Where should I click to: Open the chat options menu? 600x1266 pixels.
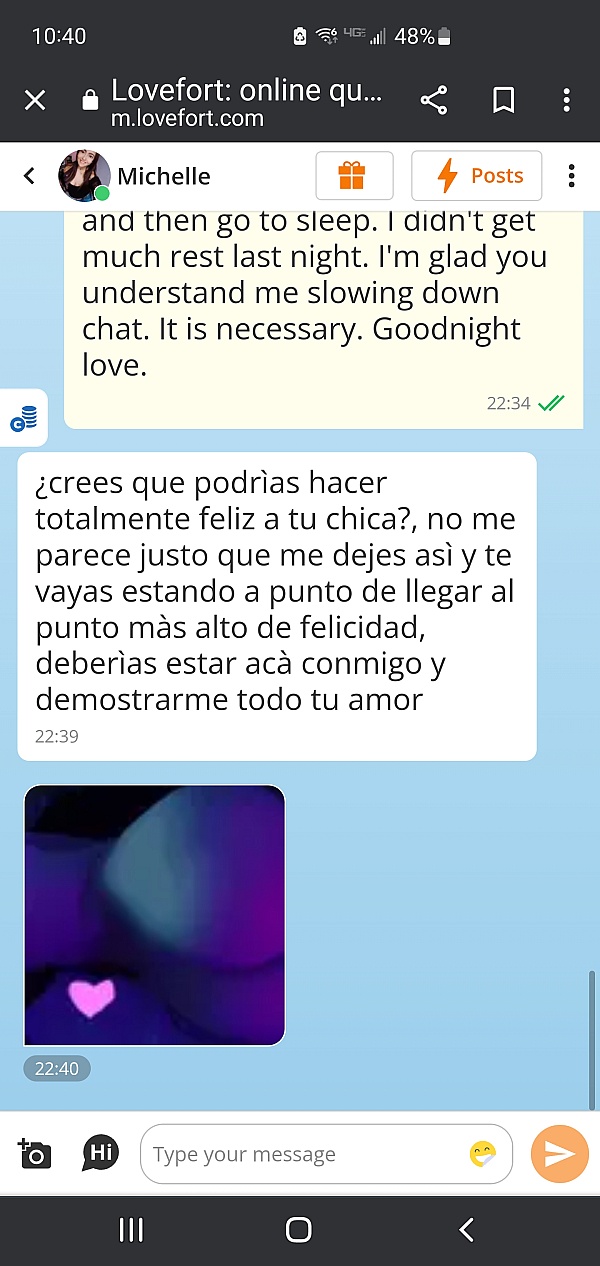[x=571, y=176]
